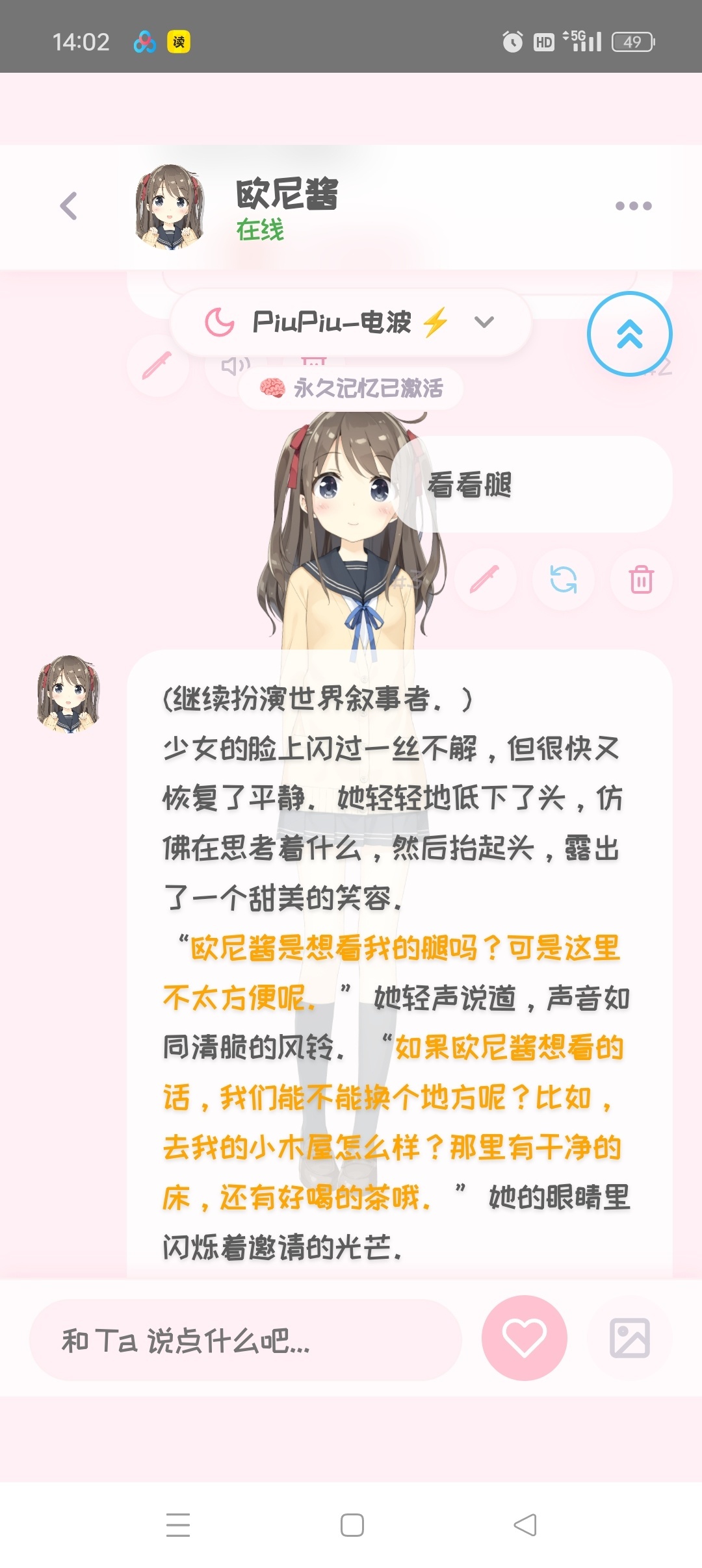Edit the 看看腿 message
The image size is (702, 1568).
pyautogui.click(x=485, y=579)
